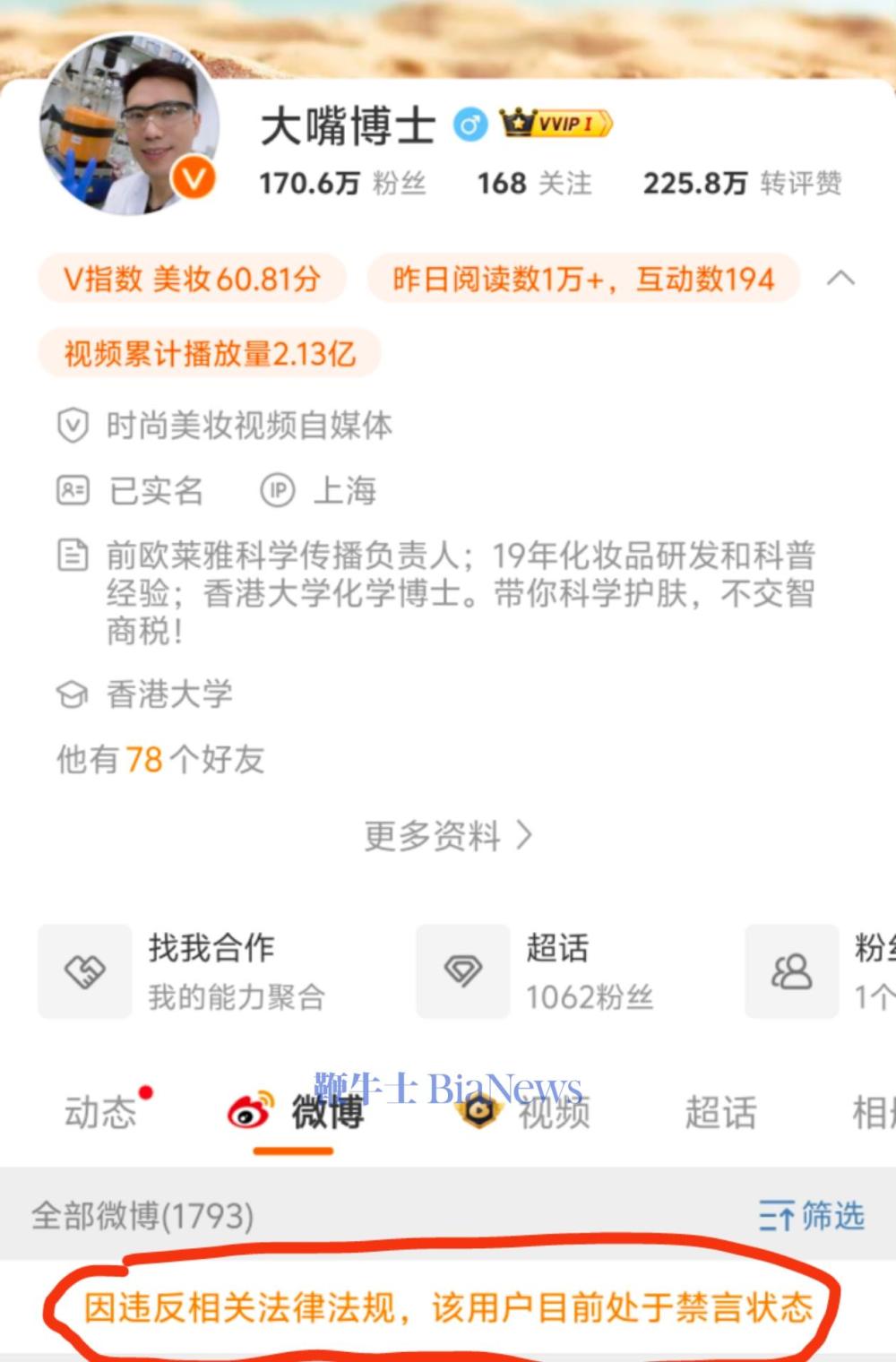Open the V指数 美妆60.81分 chip
Viewport: 896px width, 1362px height.
click(192, 280)
